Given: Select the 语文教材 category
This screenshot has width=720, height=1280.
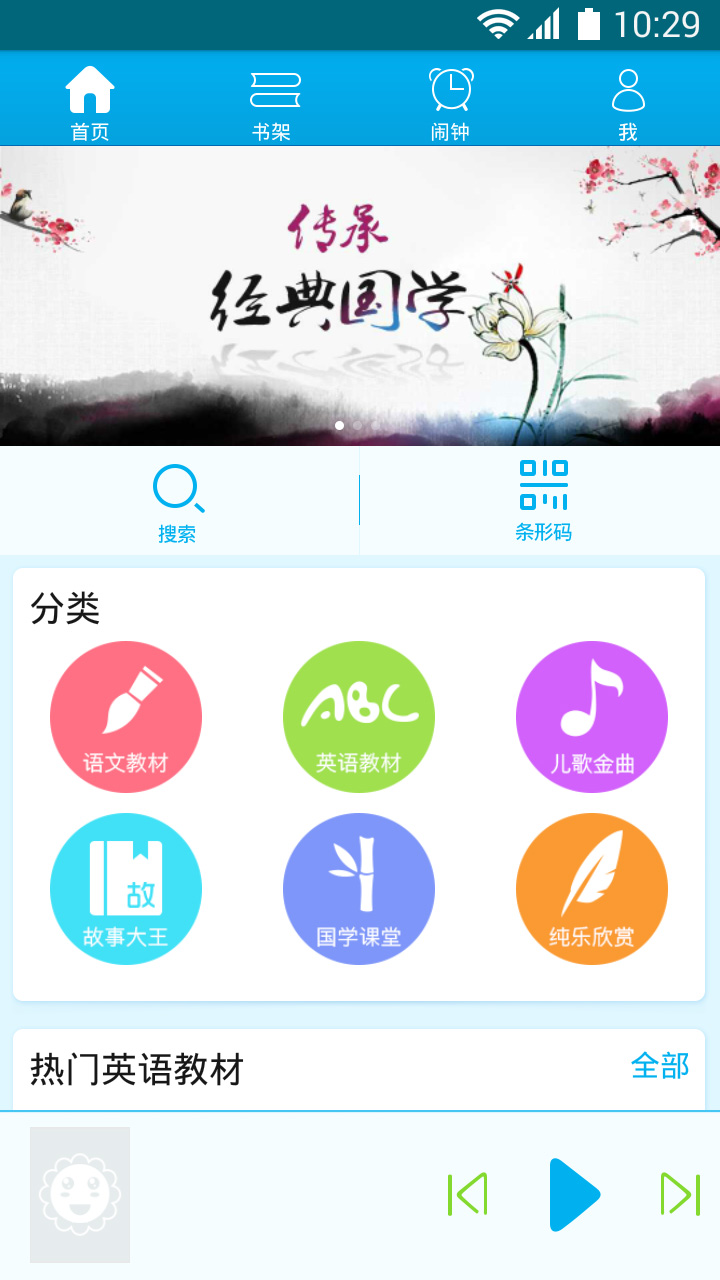Looking at the screenshot, I should pos(126,717).
